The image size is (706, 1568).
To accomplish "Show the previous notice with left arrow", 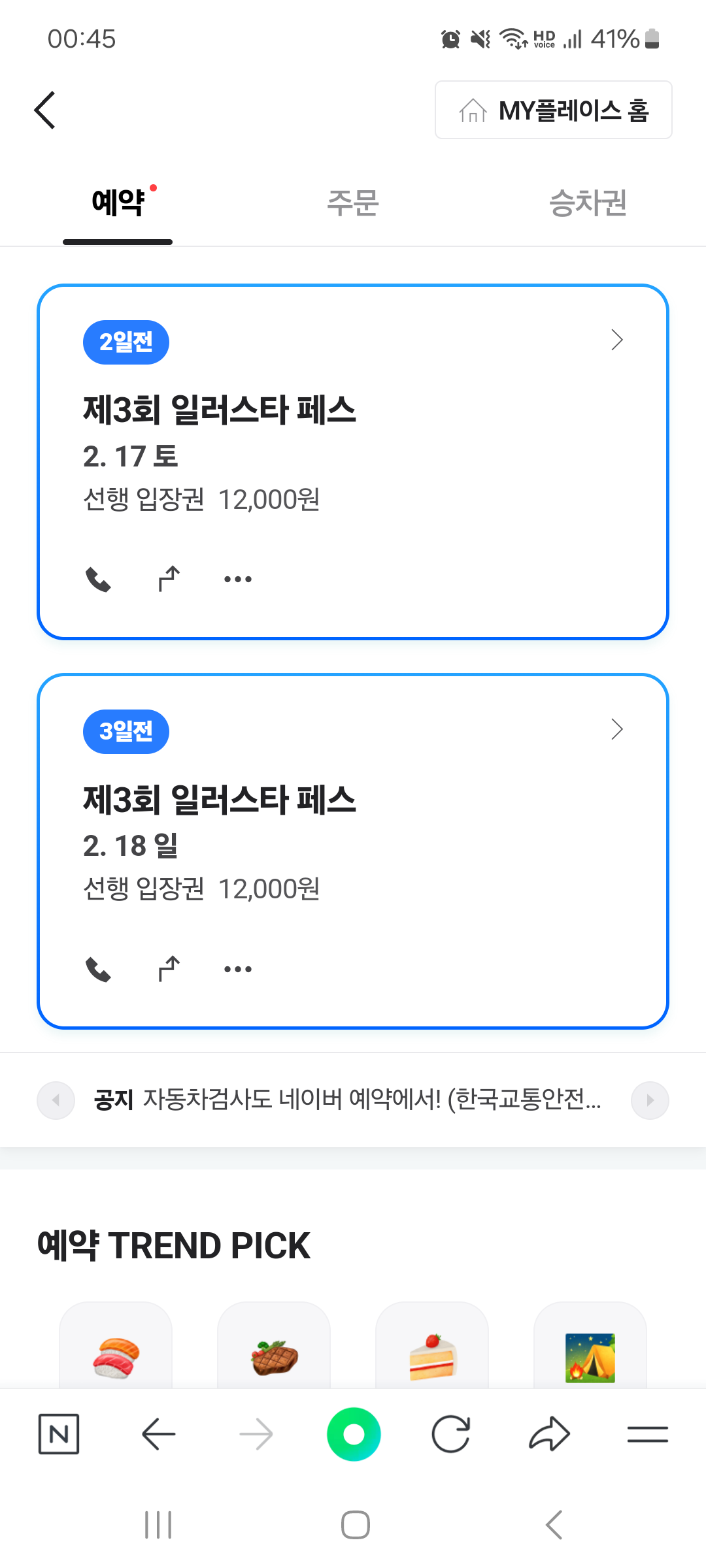I will [56, 1100].
